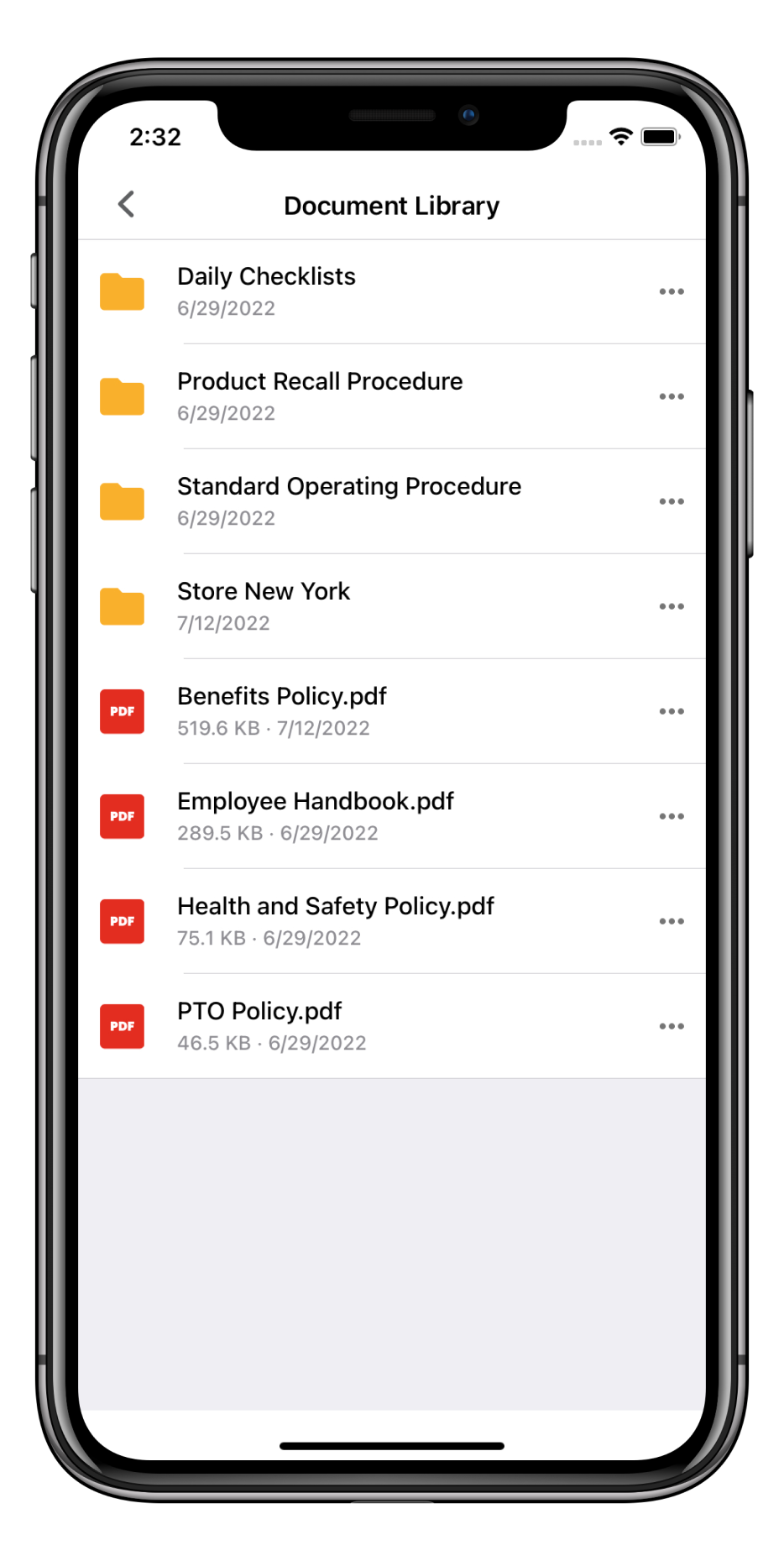This screenshot has height=1561, width=784.
Task: Open more options for Daily Checklists
Action: (x=671, y=291)
